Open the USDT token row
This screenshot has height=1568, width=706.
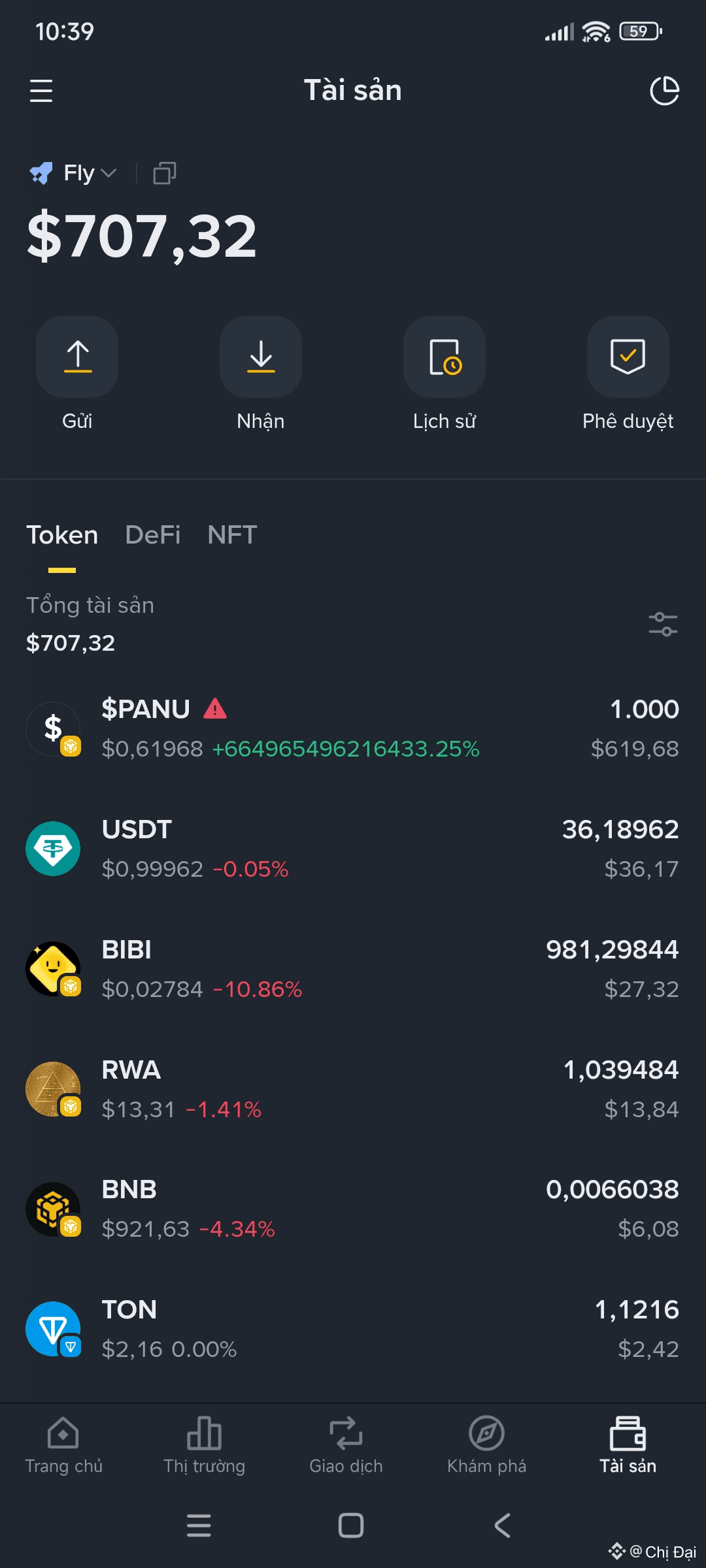pyautogui.click(x=353, y=849)
